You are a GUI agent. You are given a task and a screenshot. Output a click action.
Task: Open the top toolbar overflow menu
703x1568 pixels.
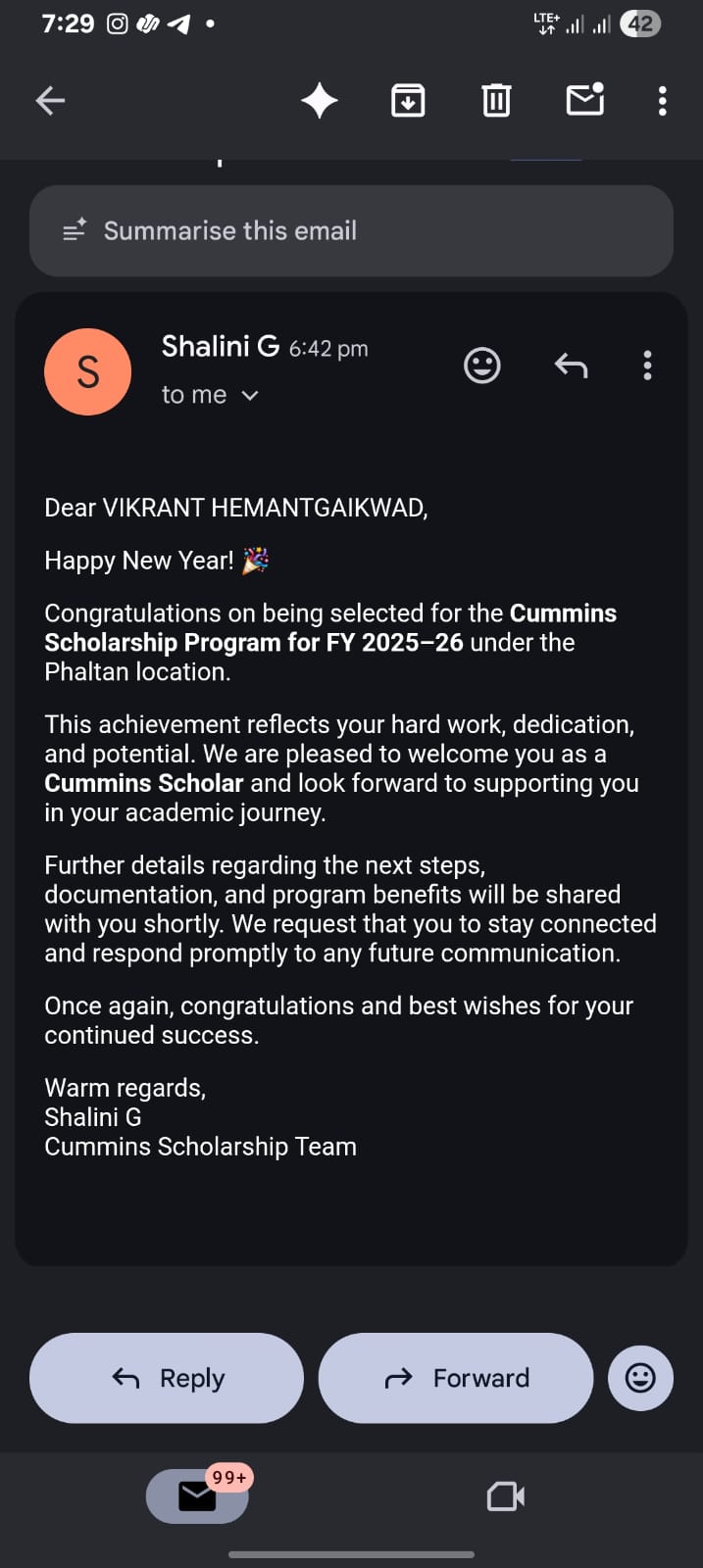click(x=663, y=100)
